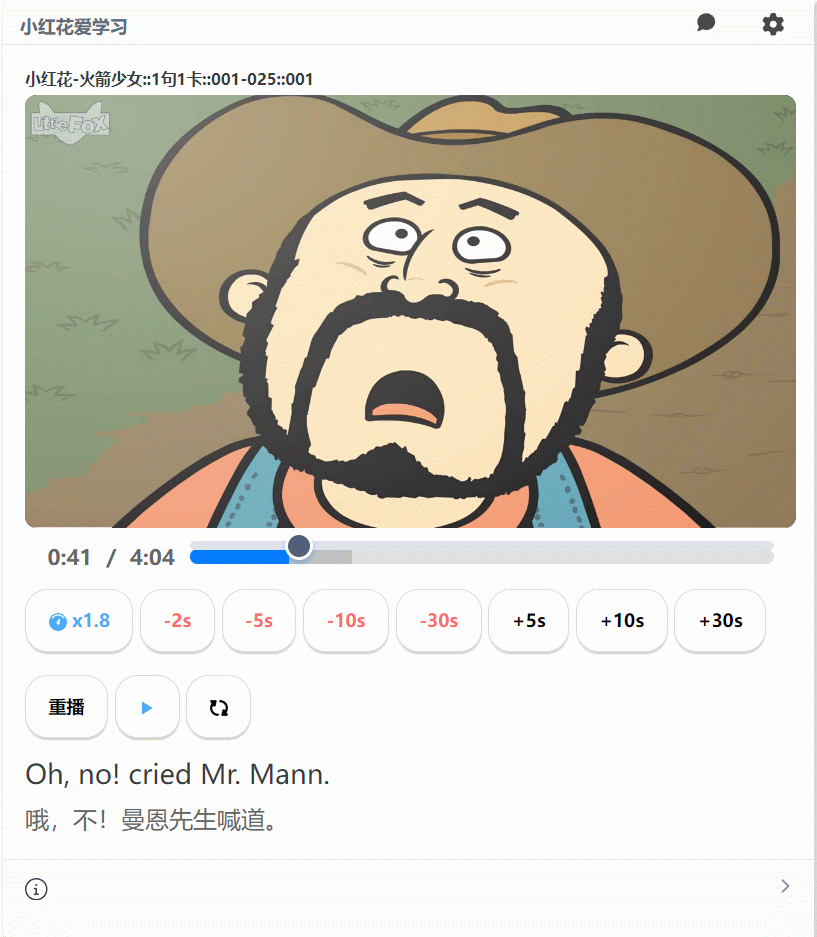Rewind 30 seconds
This screenshot has height=937, width=817.
click(438, 621)
